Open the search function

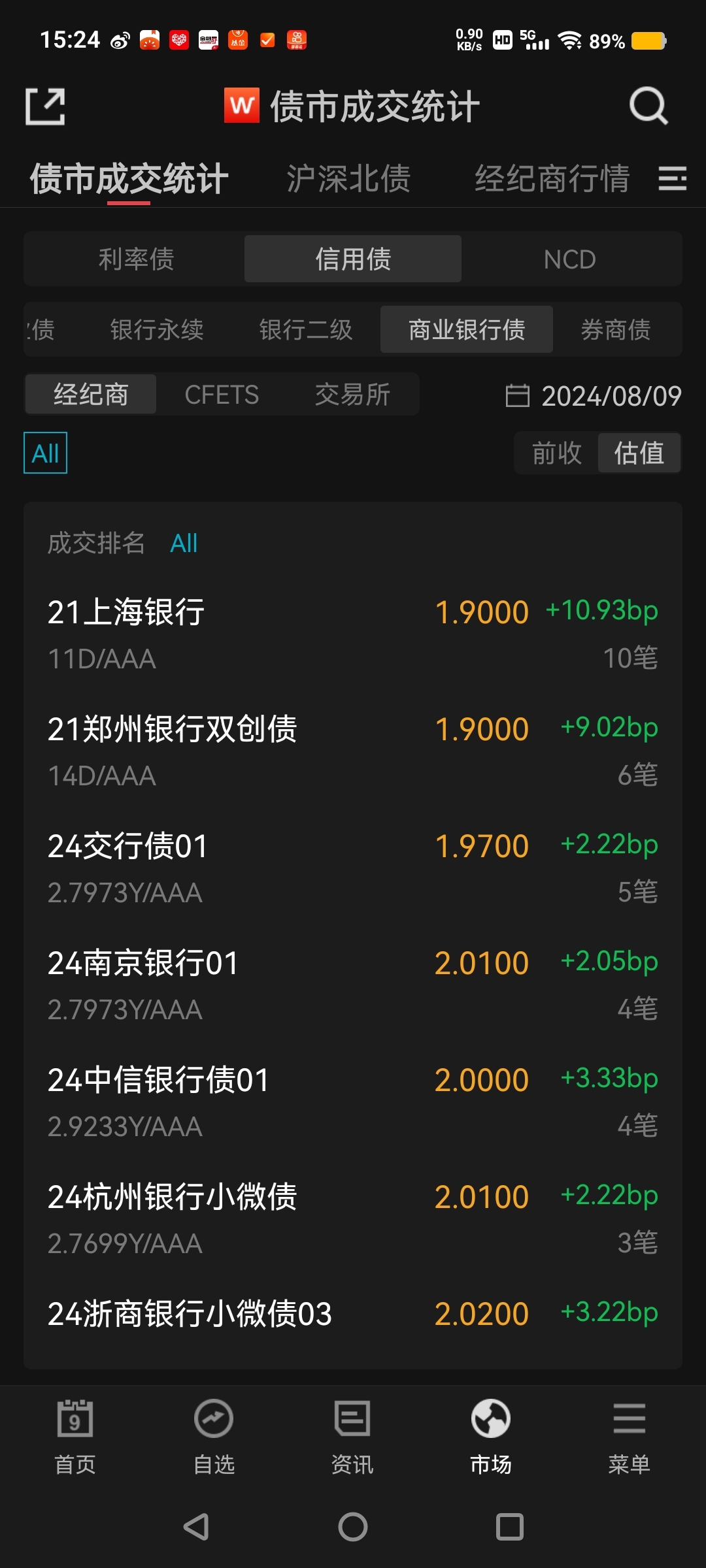tap(647, 106)
